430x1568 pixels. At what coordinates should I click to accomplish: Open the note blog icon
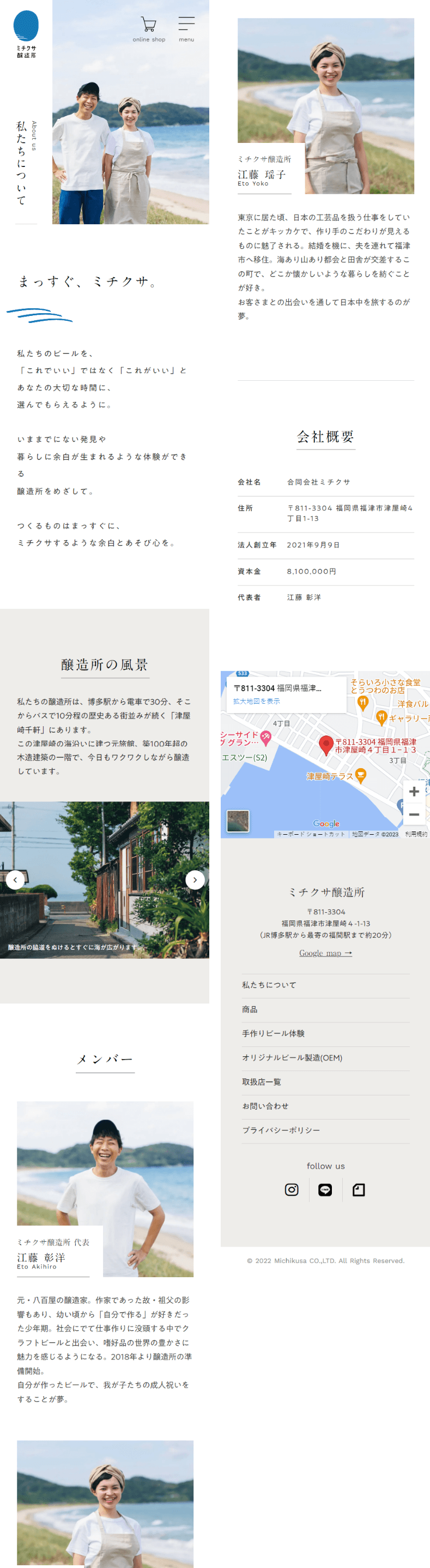click(x=359, y=1189)
